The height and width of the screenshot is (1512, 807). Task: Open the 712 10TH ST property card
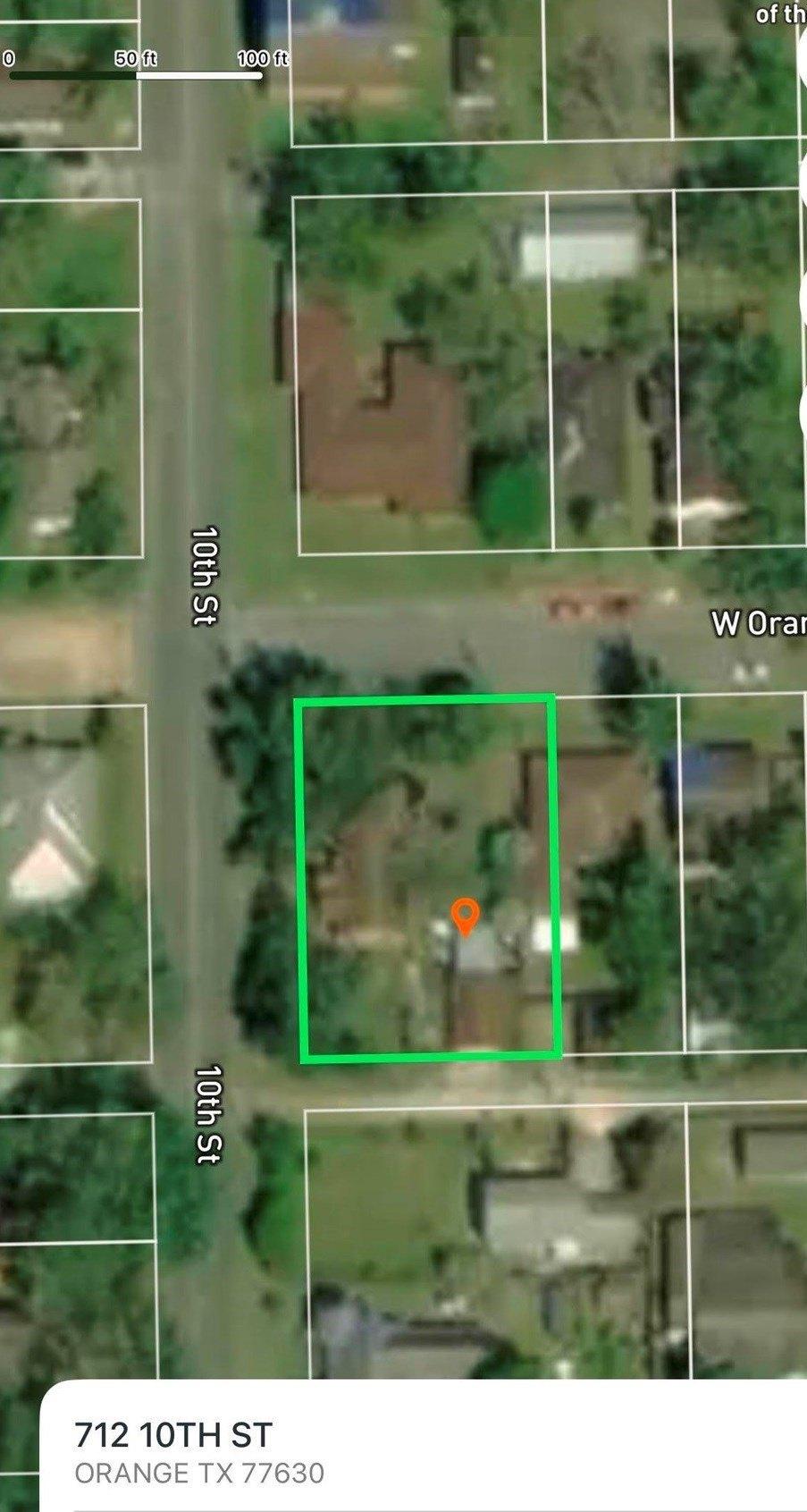click(x=173, y=1436)
